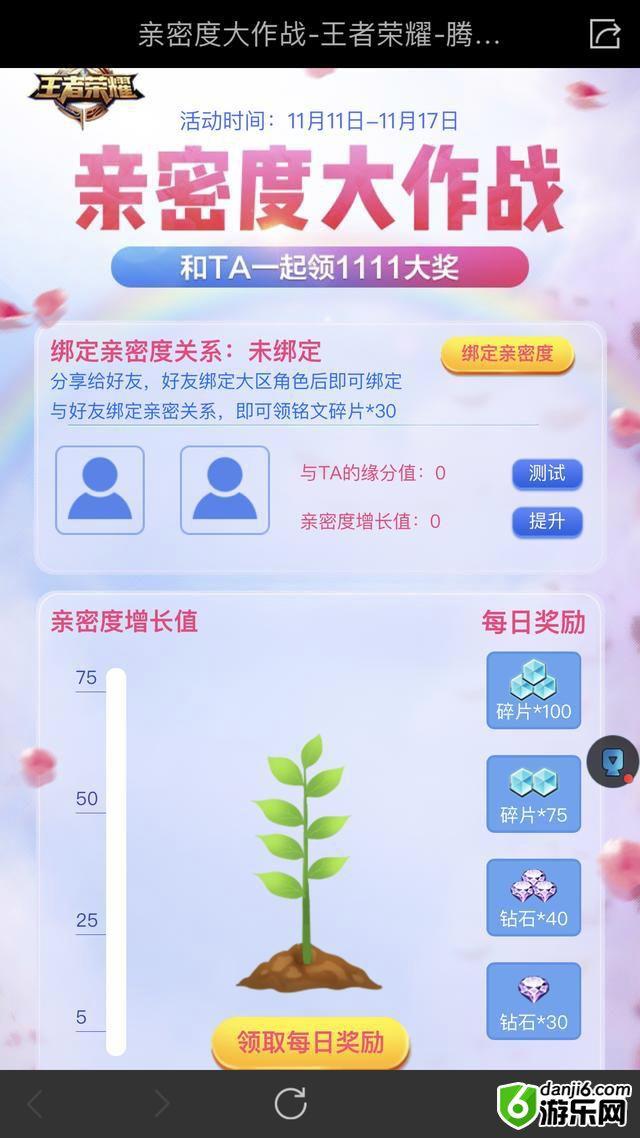
Task: Reload the page with refresh icon
Action: tap(290, 1103)
